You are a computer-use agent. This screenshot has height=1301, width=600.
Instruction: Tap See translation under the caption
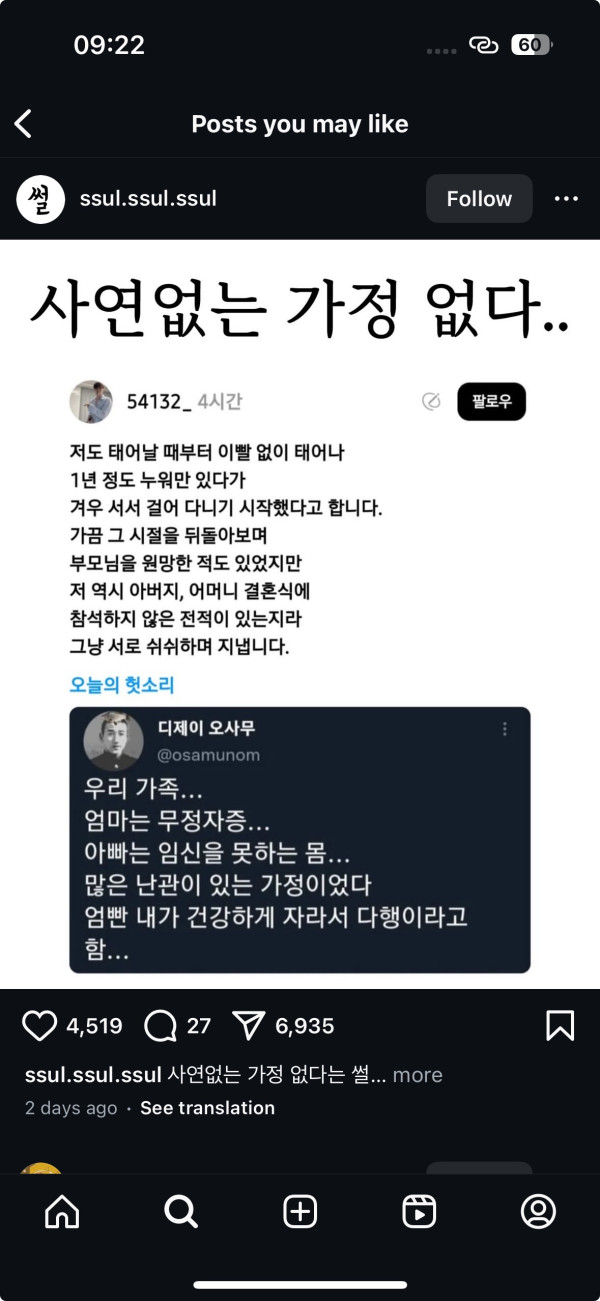coord(207,1108)
